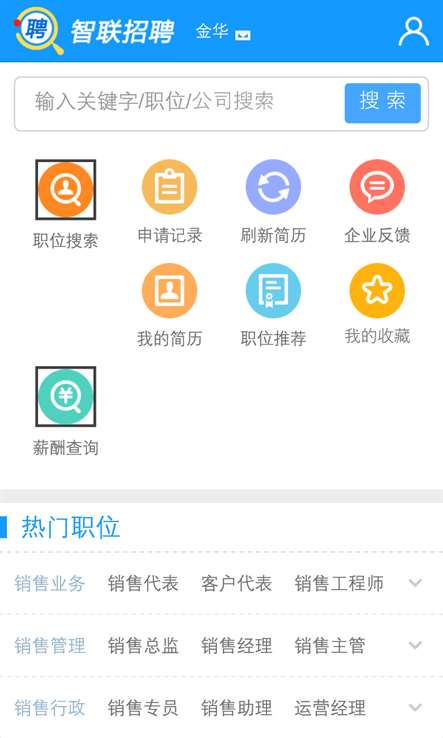Open the user profile icon
This screenshot has height=738, width=443.
tap(413, 32)
